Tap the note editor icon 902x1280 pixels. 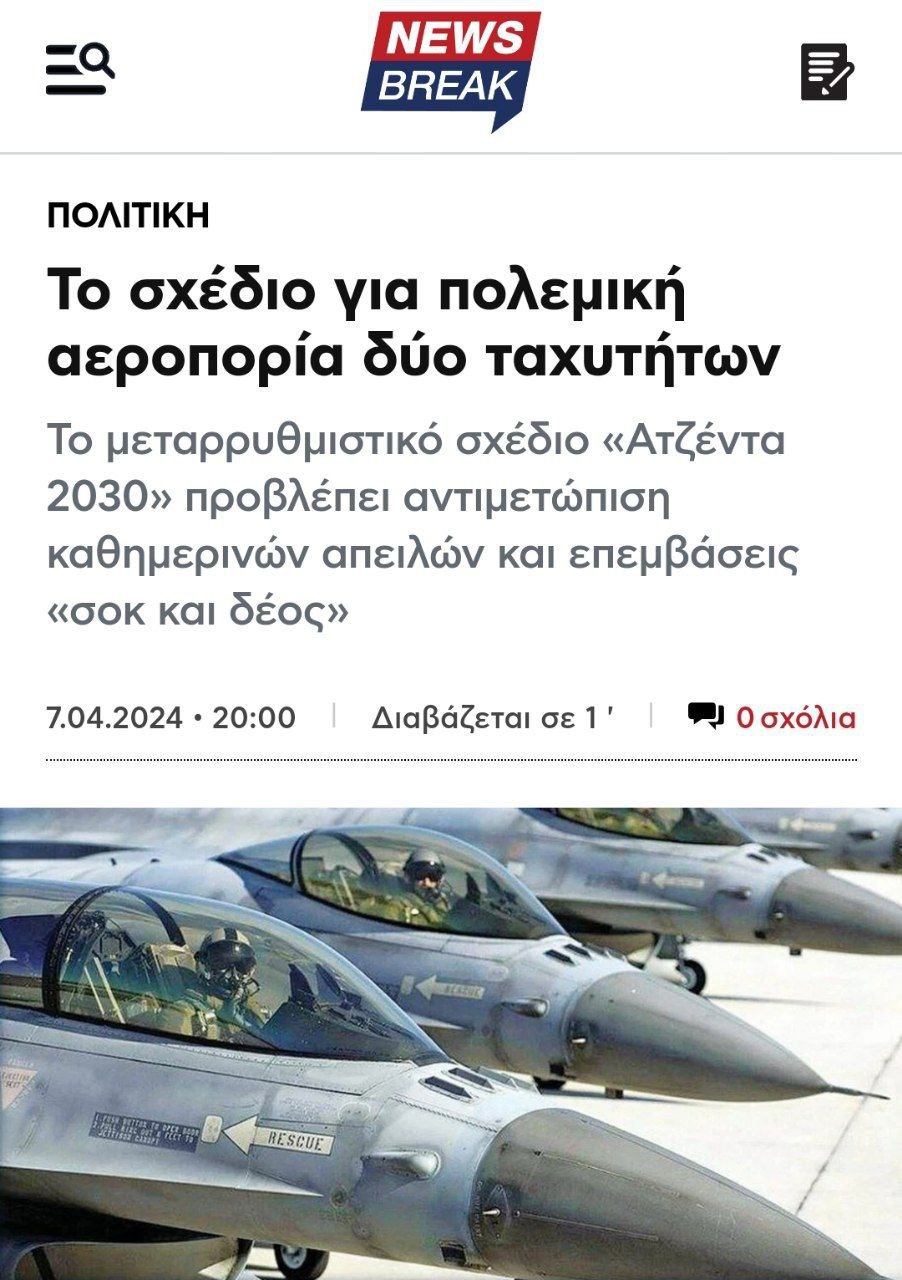[827, 72]
